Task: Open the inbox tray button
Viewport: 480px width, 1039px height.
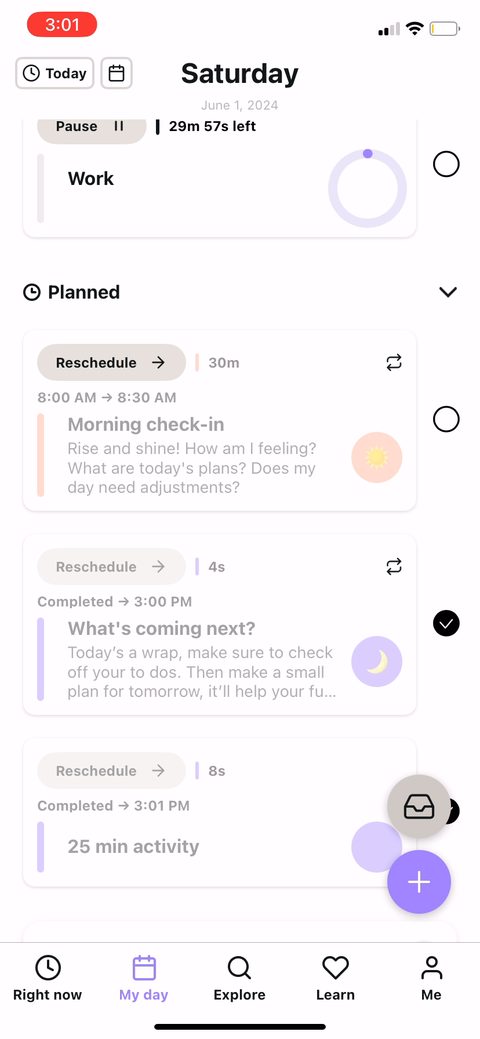Action: [419, 806]
